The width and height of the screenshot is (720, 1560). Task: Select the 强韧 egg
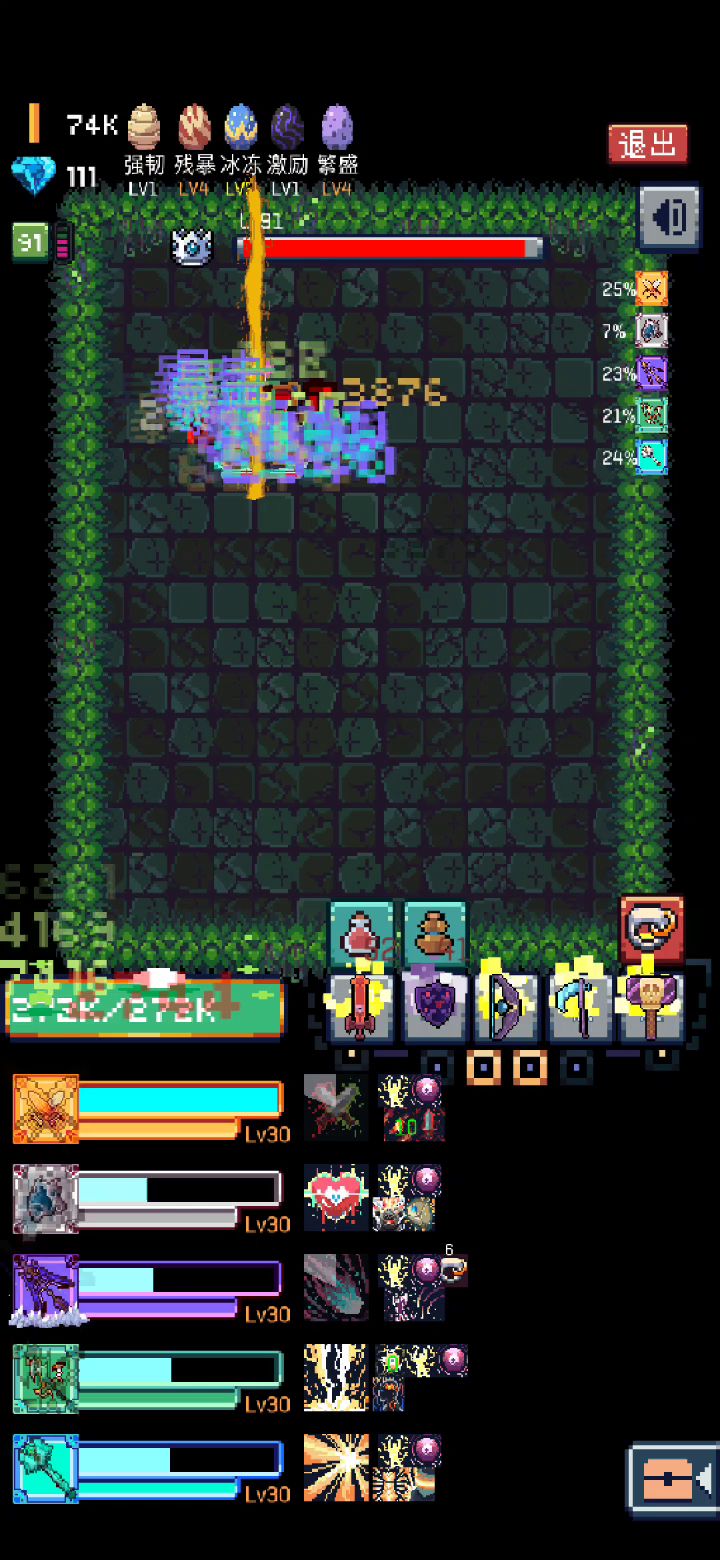144,128
